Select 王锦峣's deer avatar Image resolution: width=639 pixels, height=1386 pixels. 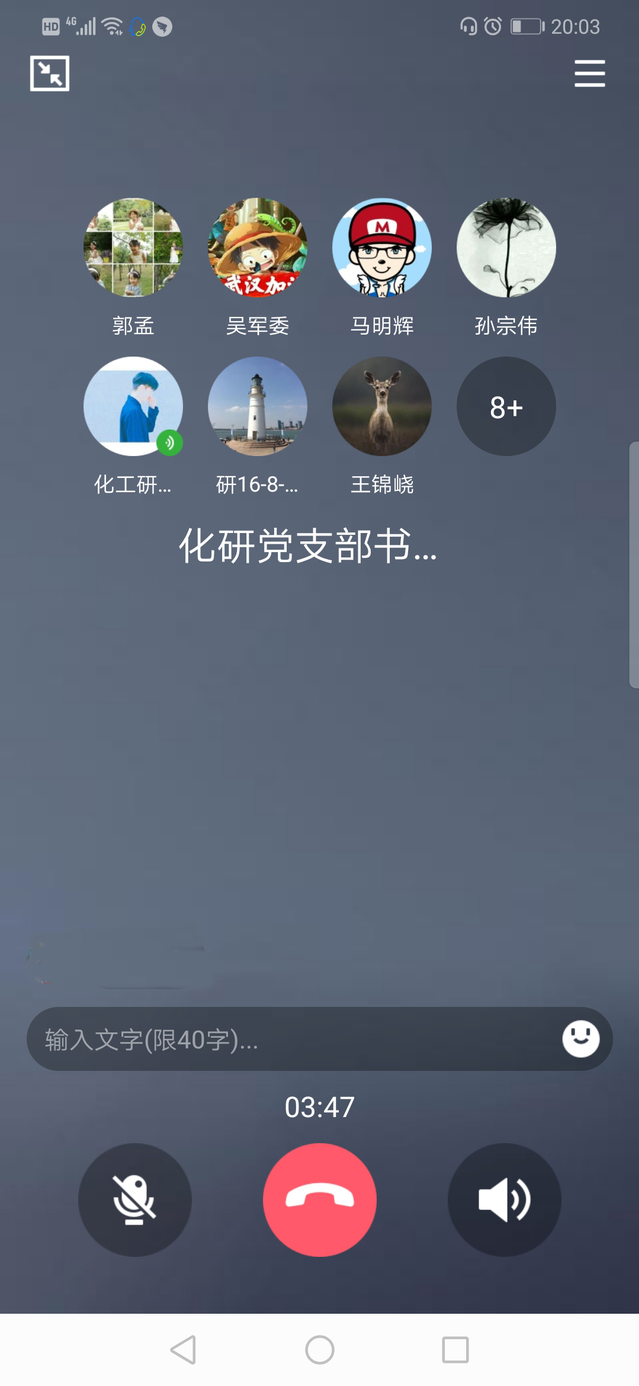click(x=382, y=407)
